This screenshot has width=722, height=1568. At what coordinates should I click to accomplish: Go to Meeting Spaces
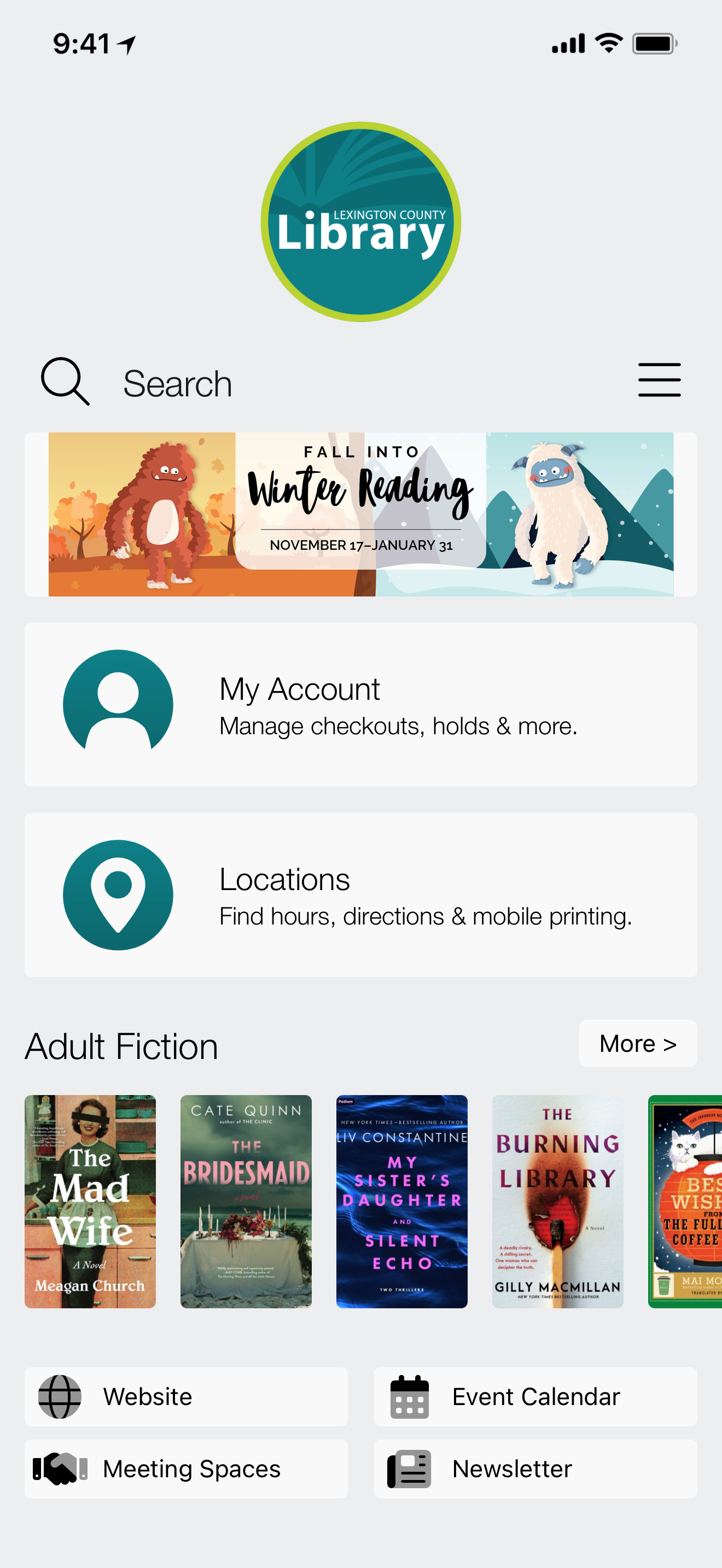185,1469
